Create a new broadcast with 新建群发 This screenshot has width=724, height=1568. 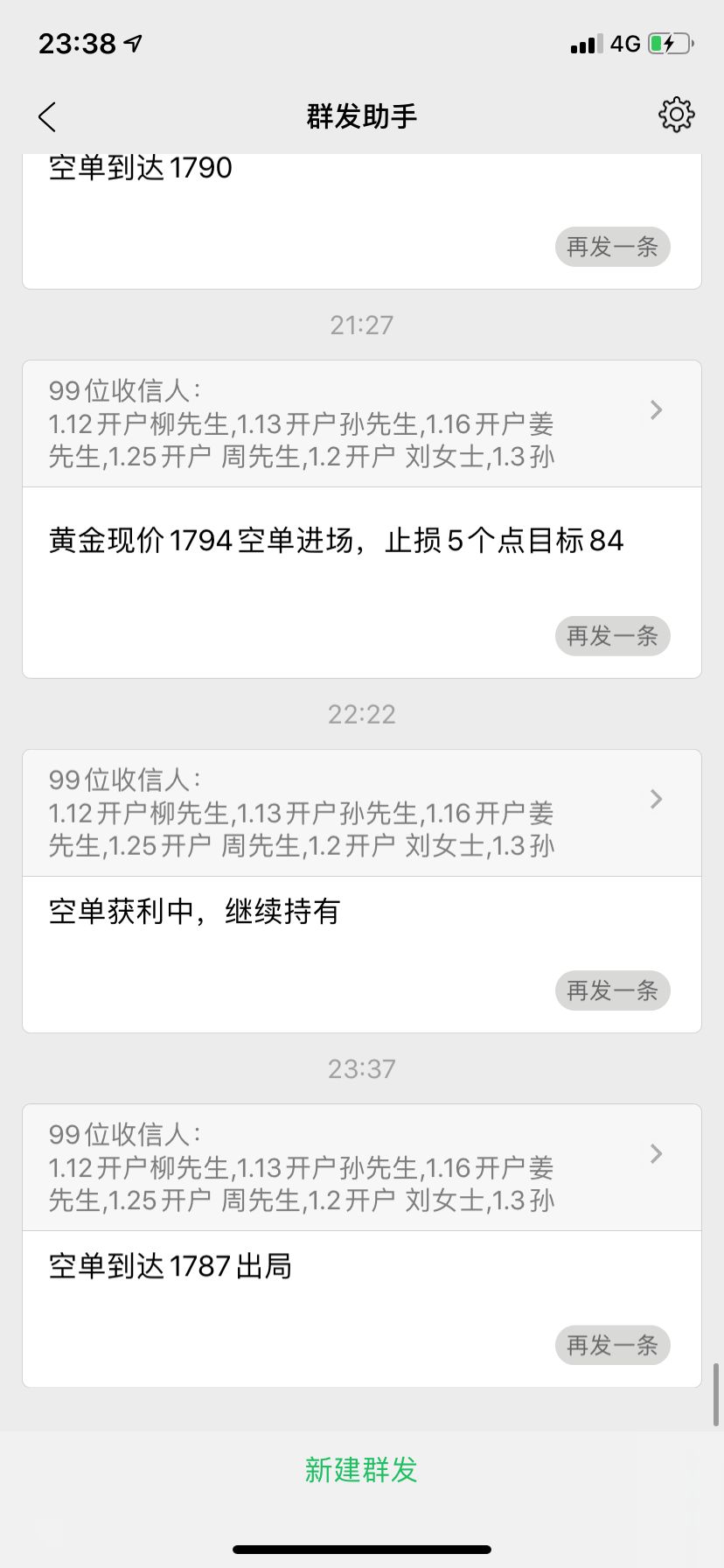(x=361, y=1470)
